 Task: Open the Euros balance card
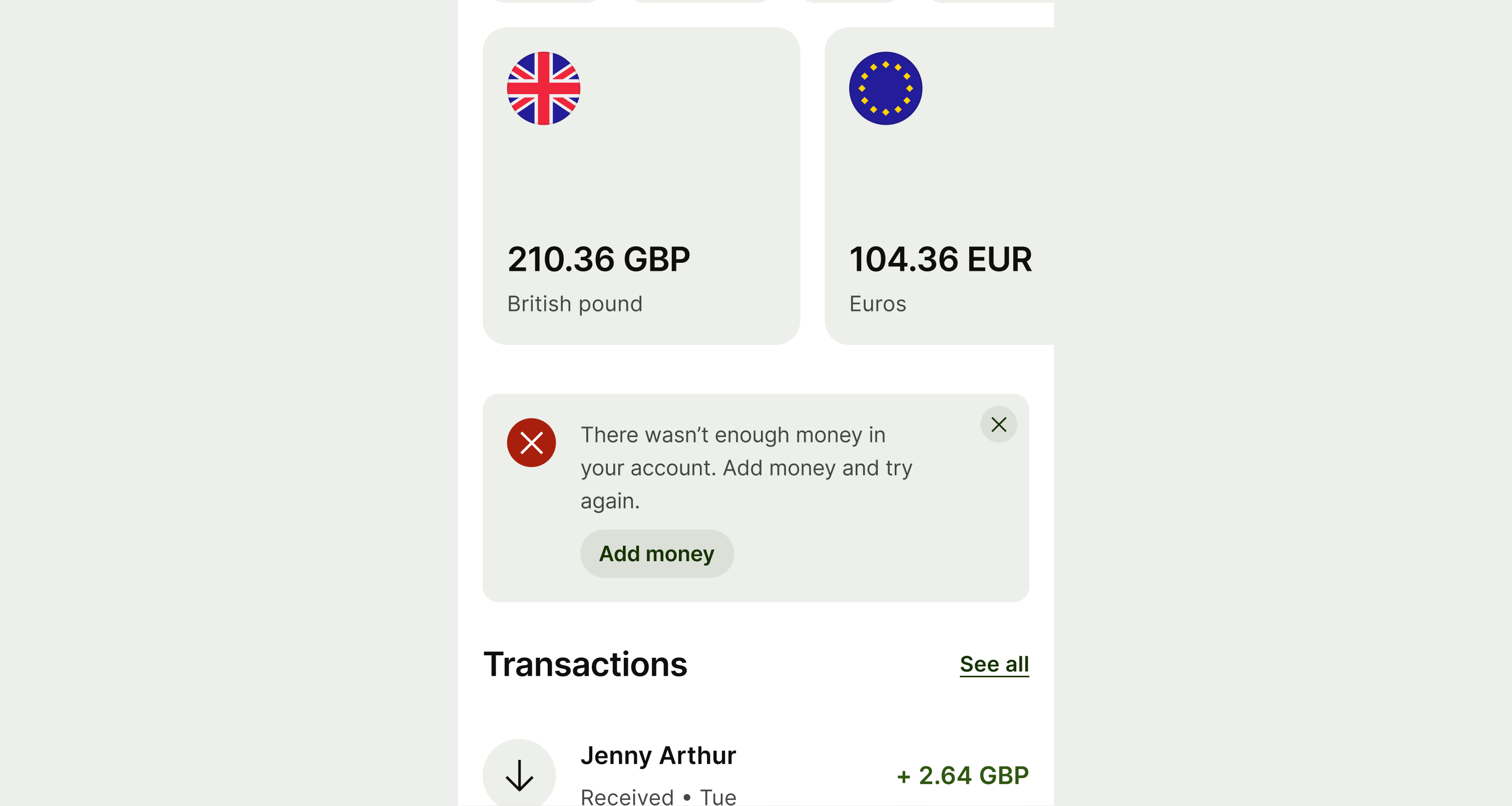[939, 186]
